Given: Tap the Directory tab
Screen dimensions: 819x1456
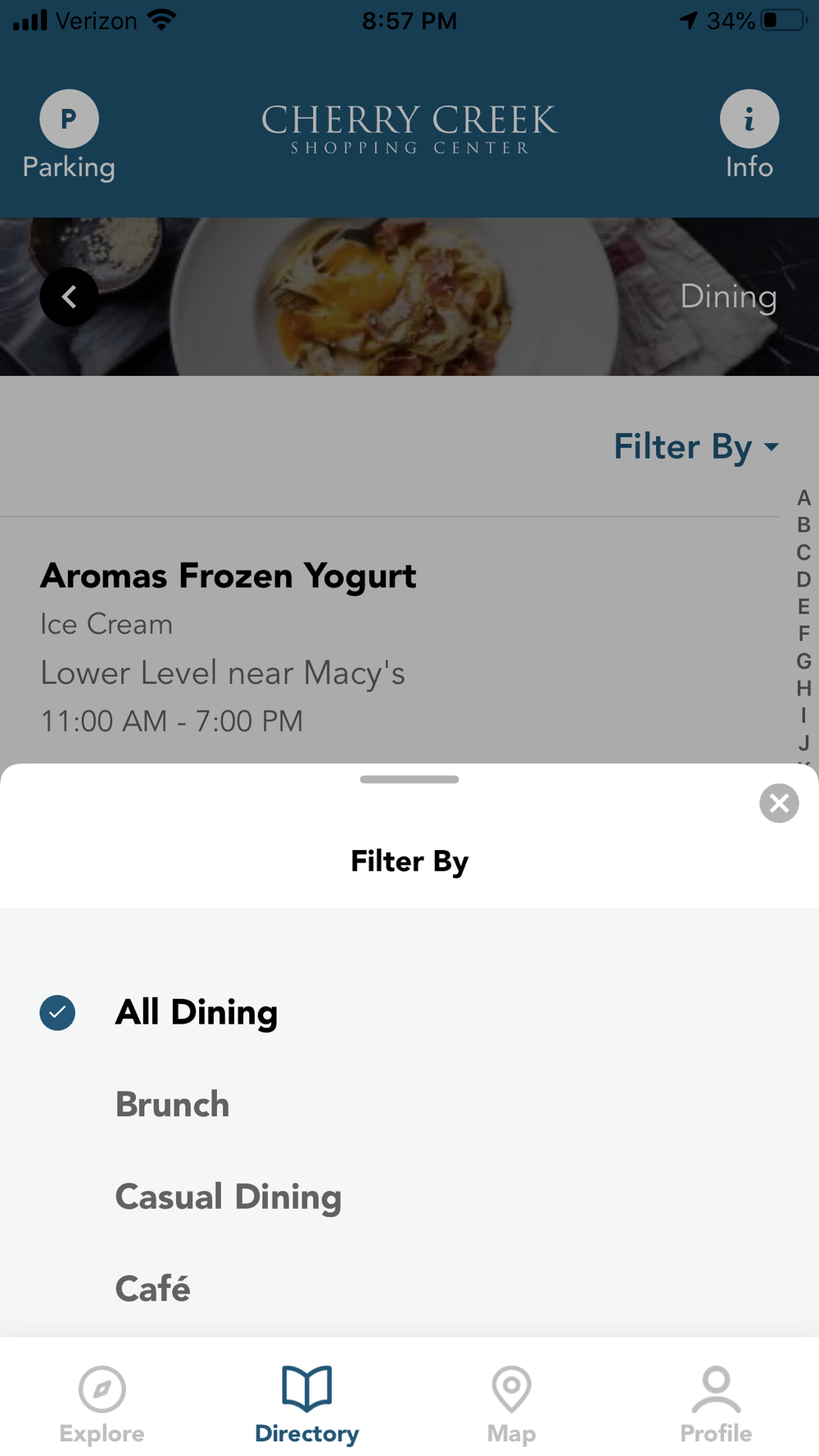Looking at the screenshot, I should coord(307,1404).
